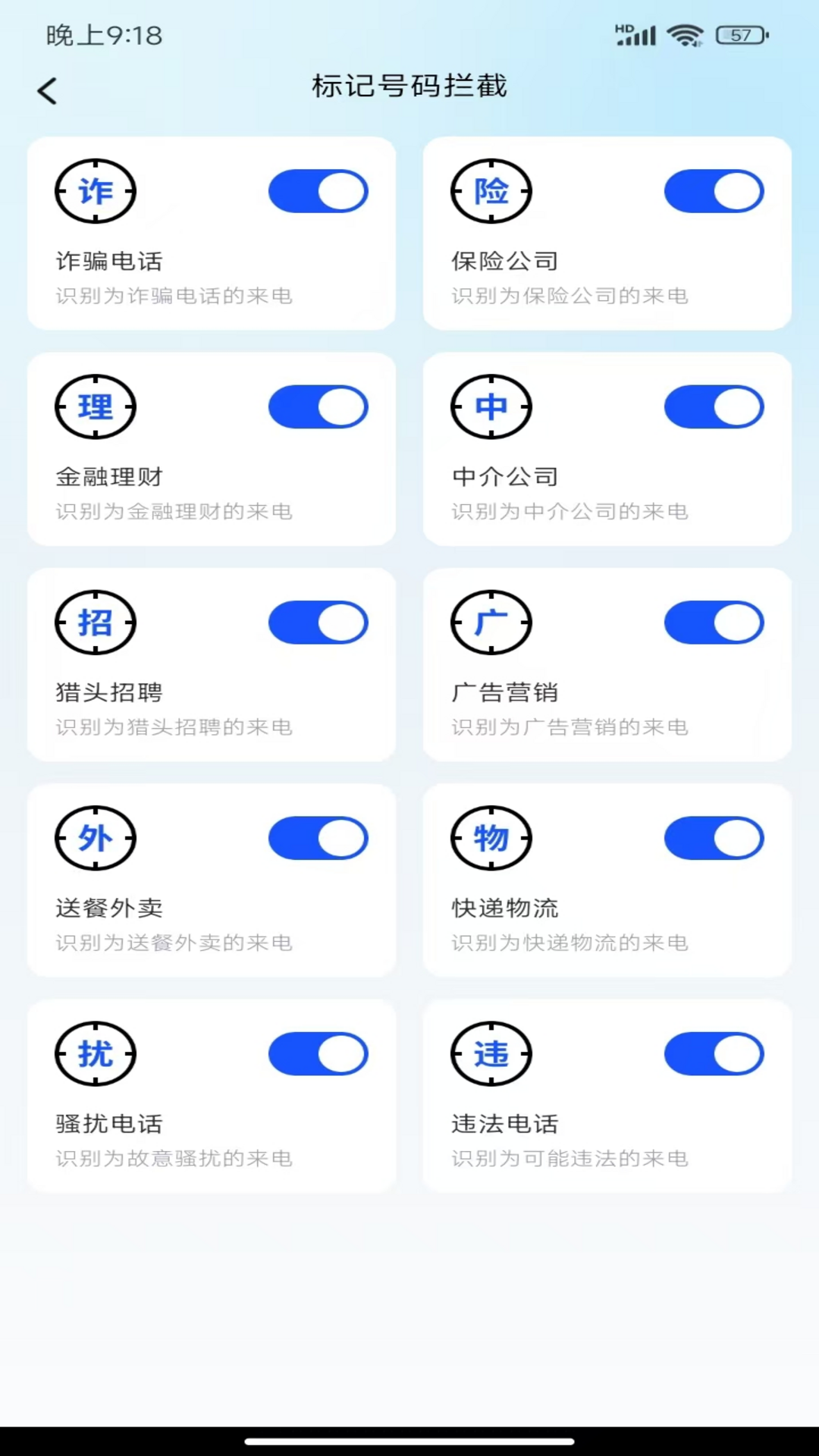The image size is (819, 1456).
Task: Toggle the 快递物流 blocking switch
Action: (714, 838)
